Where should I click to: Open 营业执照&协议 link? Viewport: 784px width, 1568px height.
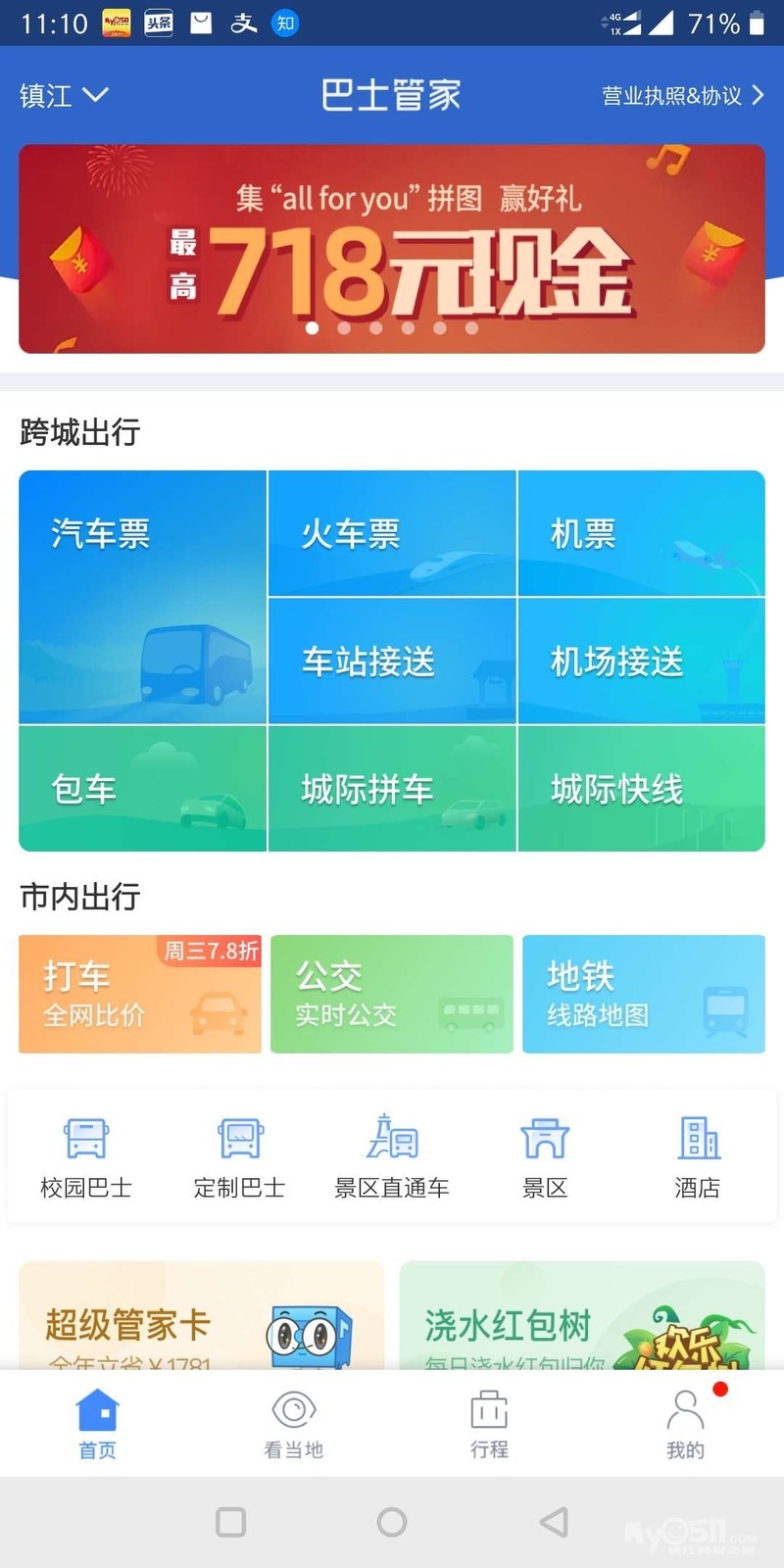tap(682, 95)
